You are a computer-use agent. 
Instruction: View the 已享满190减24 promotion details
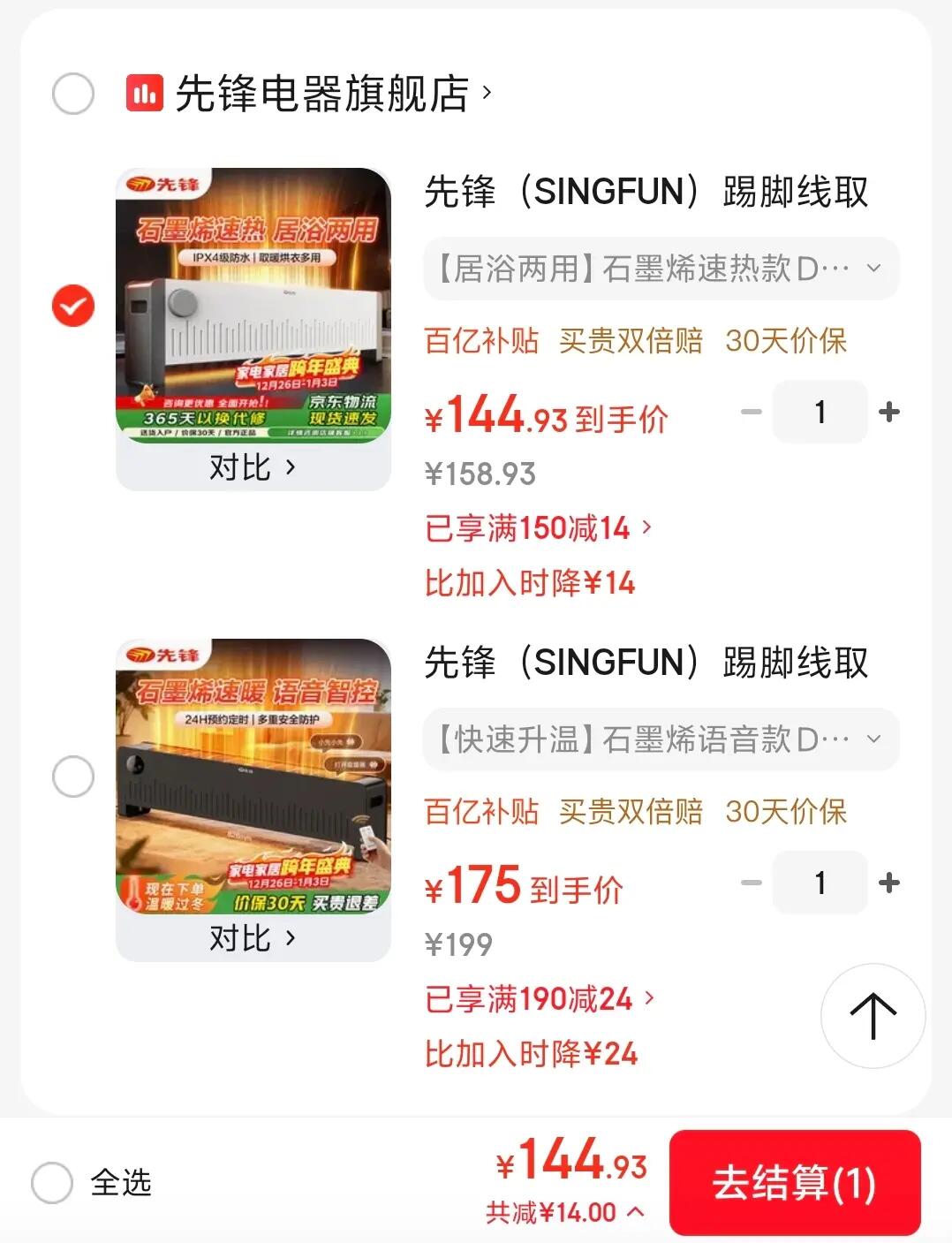tap(540, 999)
